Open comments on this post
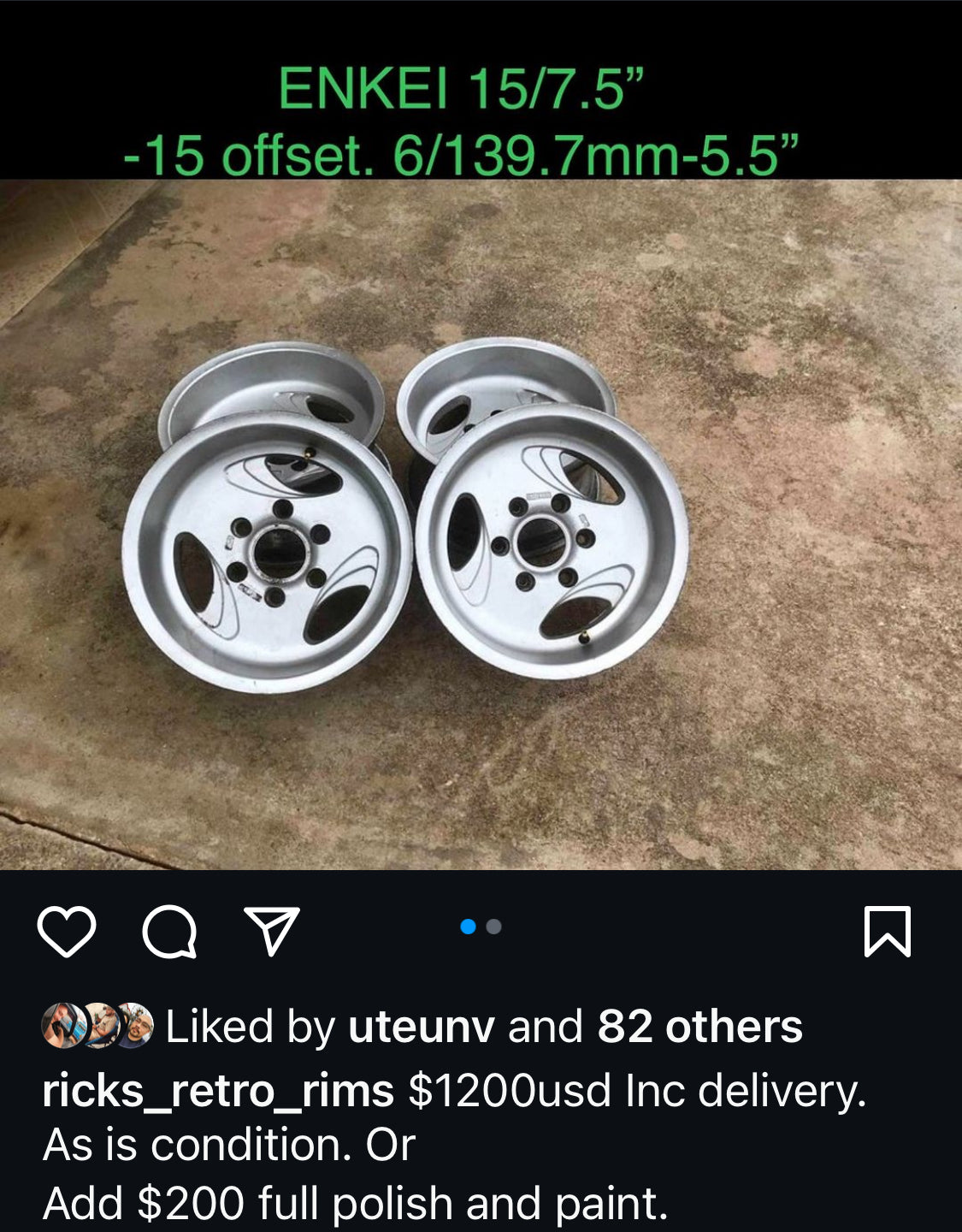 click(x=169, y=932)
